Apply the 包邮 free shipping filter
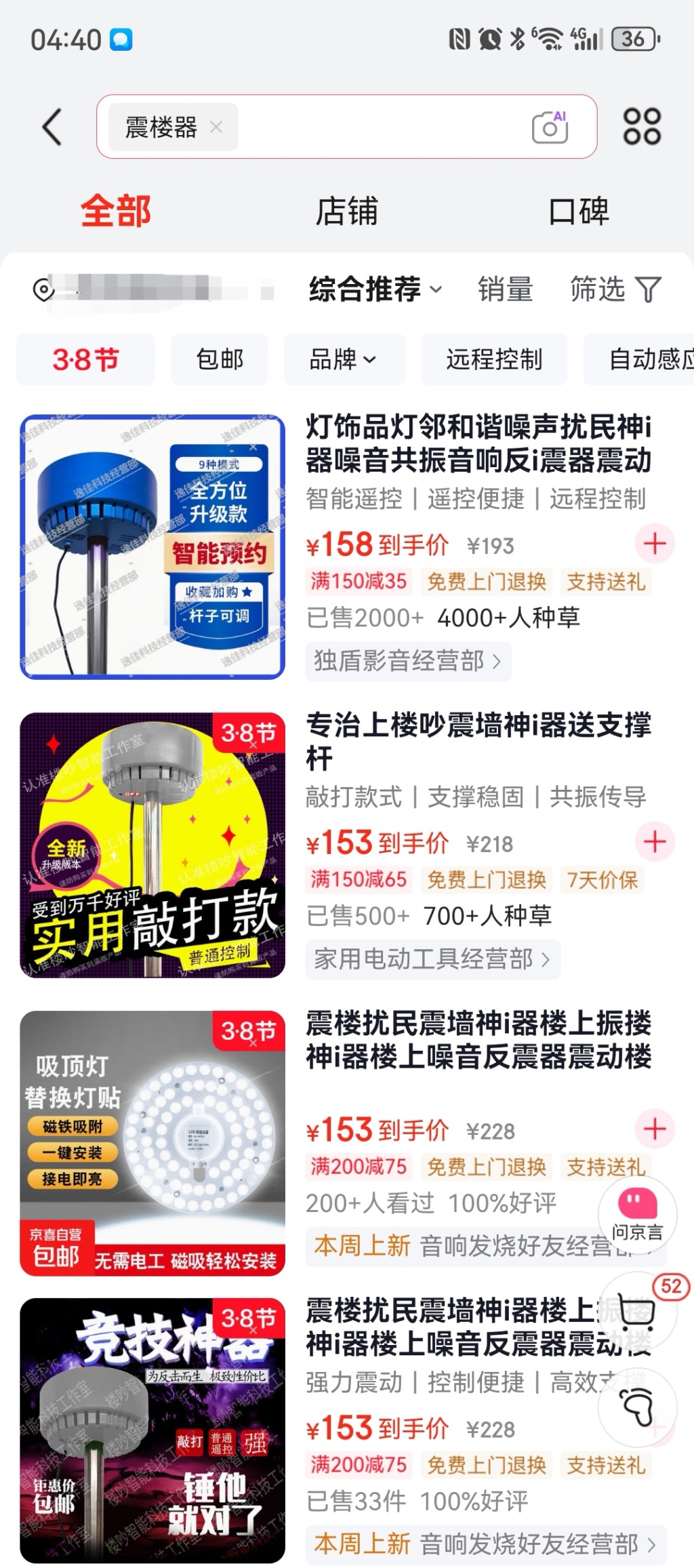Viewport: 694px width, 1568px height. (x=220, y=359)
